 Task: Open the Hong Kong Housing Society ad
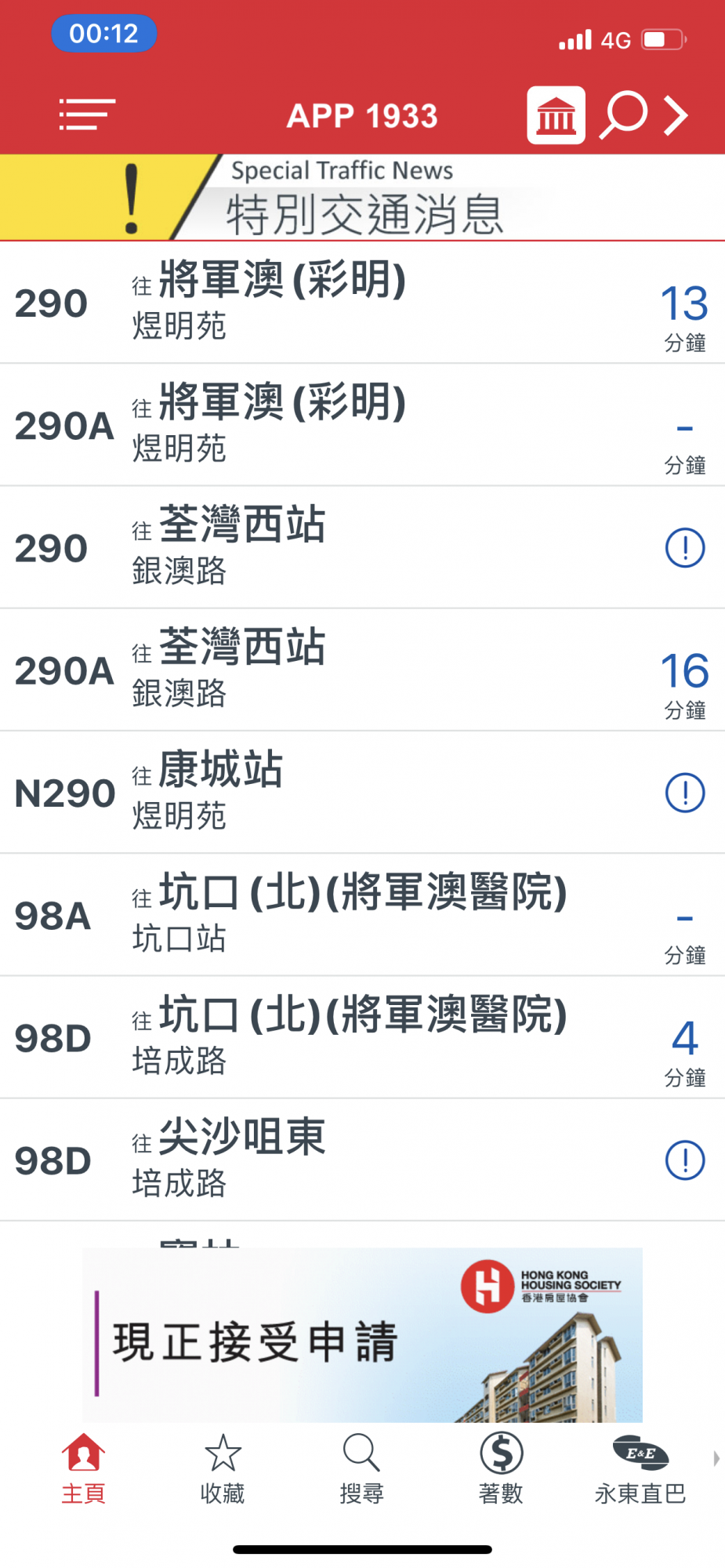tap(362, 1335)
